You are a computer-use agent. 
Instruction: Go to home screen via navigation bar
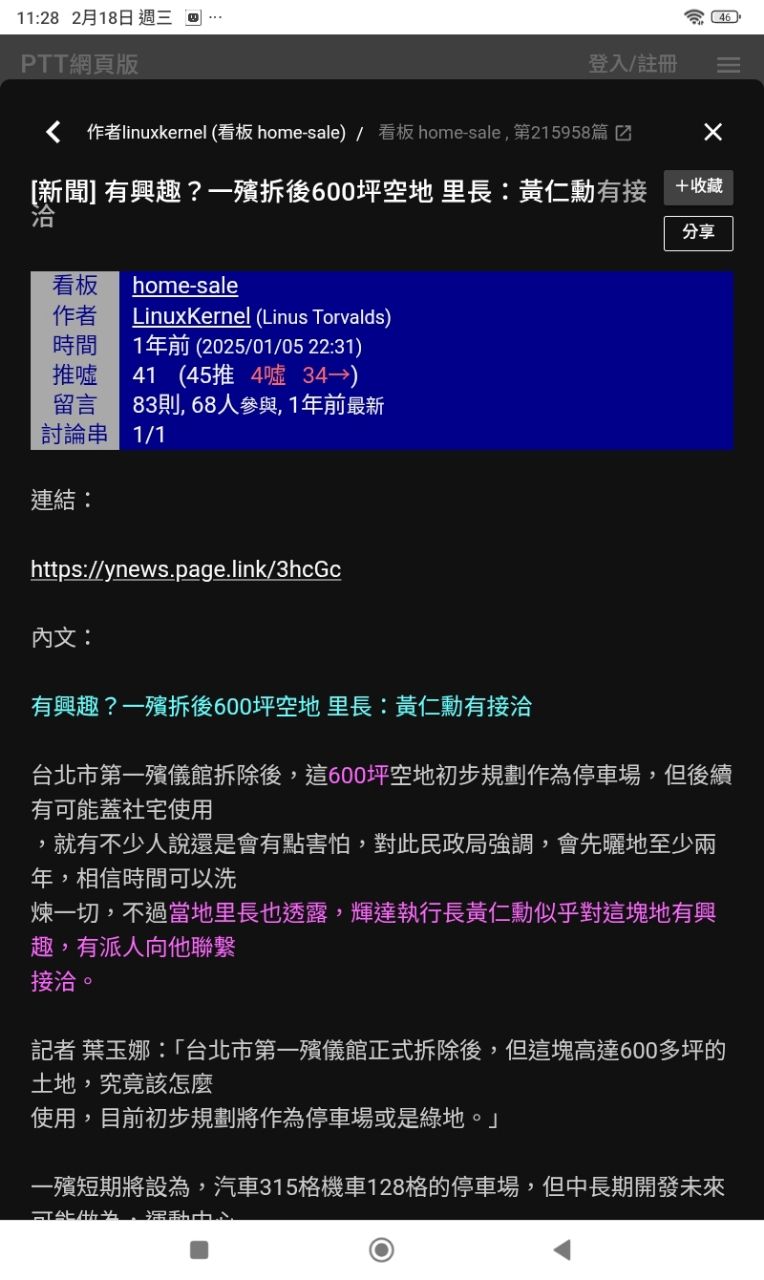pos(381,1249)
